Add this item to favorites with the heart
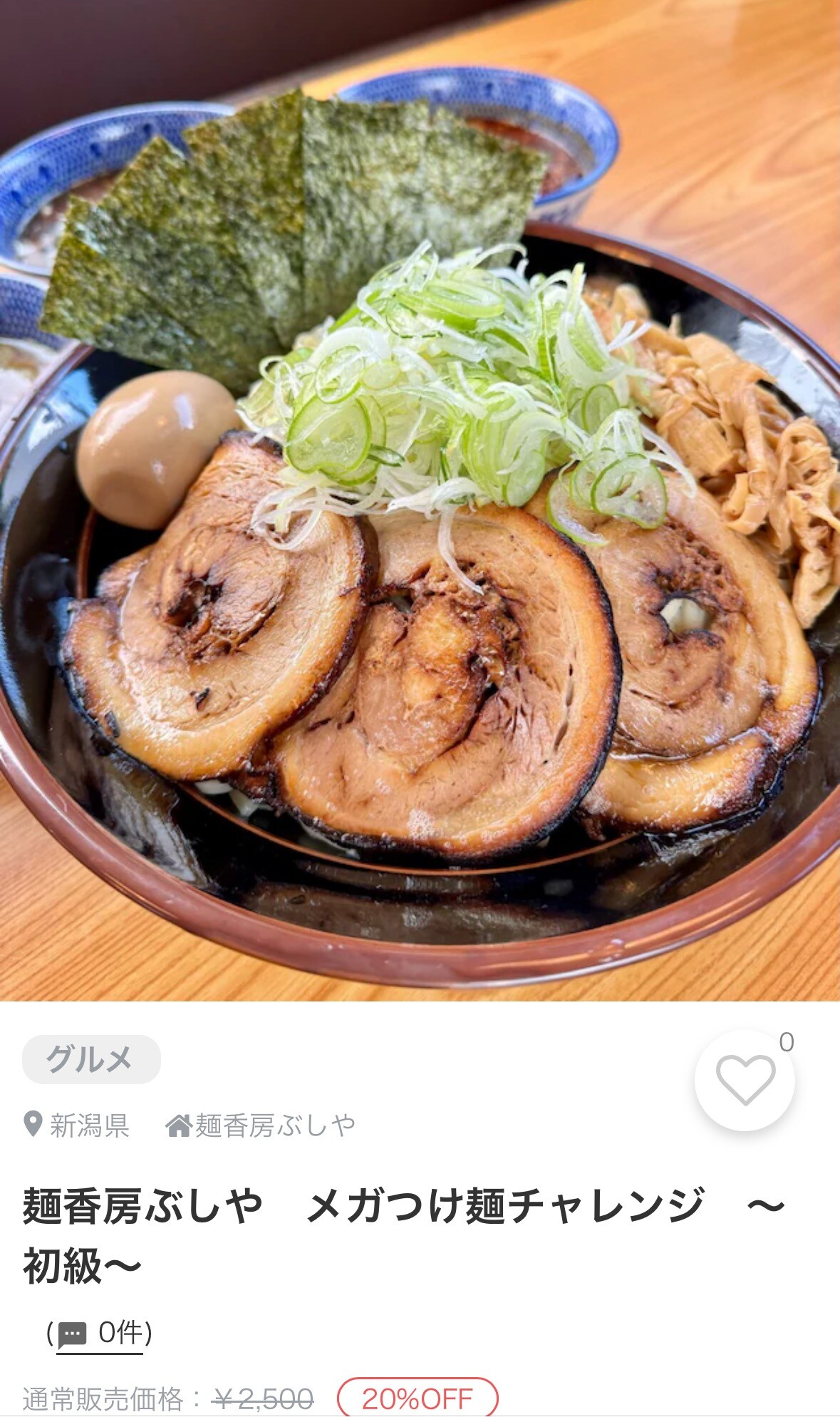This screenshot has height=1417, width=840. (x=745, y=1080)
